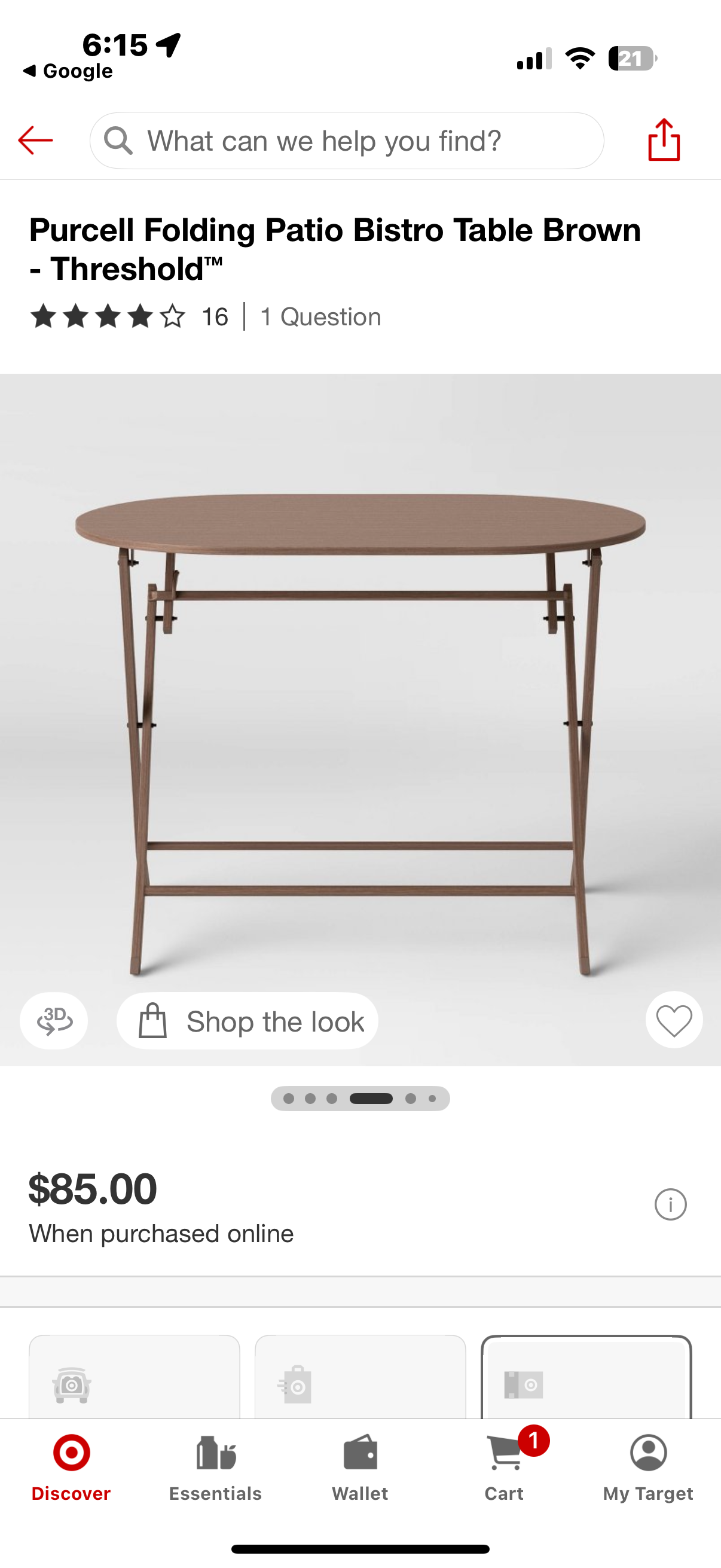This screenshot has width=721, height=1568.
Task: Return to Google via status bar link
Action: click(68, 71)
